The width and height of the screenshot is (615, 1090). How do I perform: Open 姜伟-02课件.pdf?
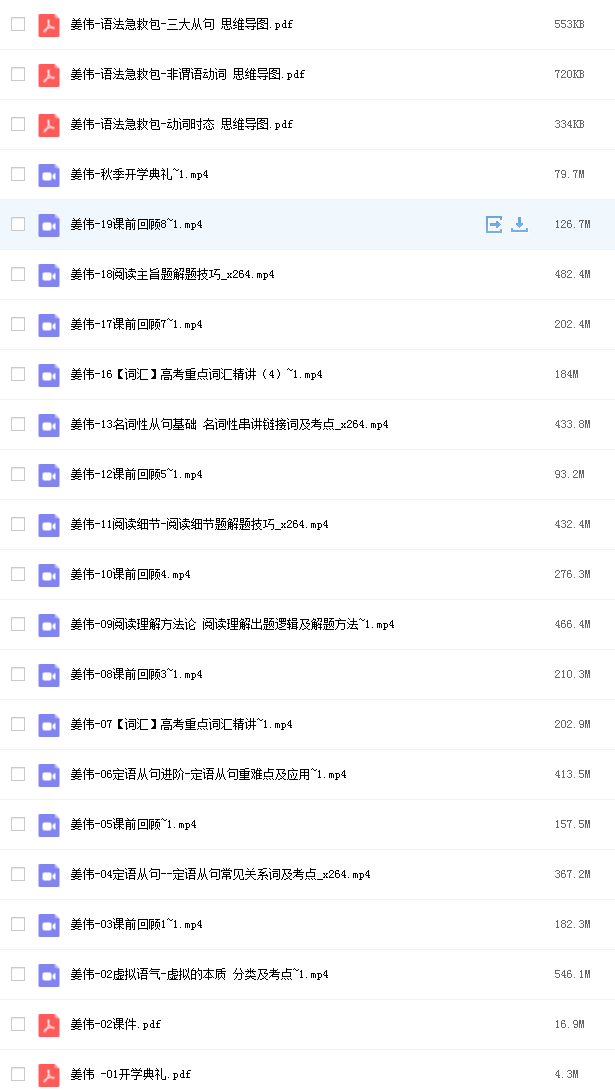coord(116,1025)
